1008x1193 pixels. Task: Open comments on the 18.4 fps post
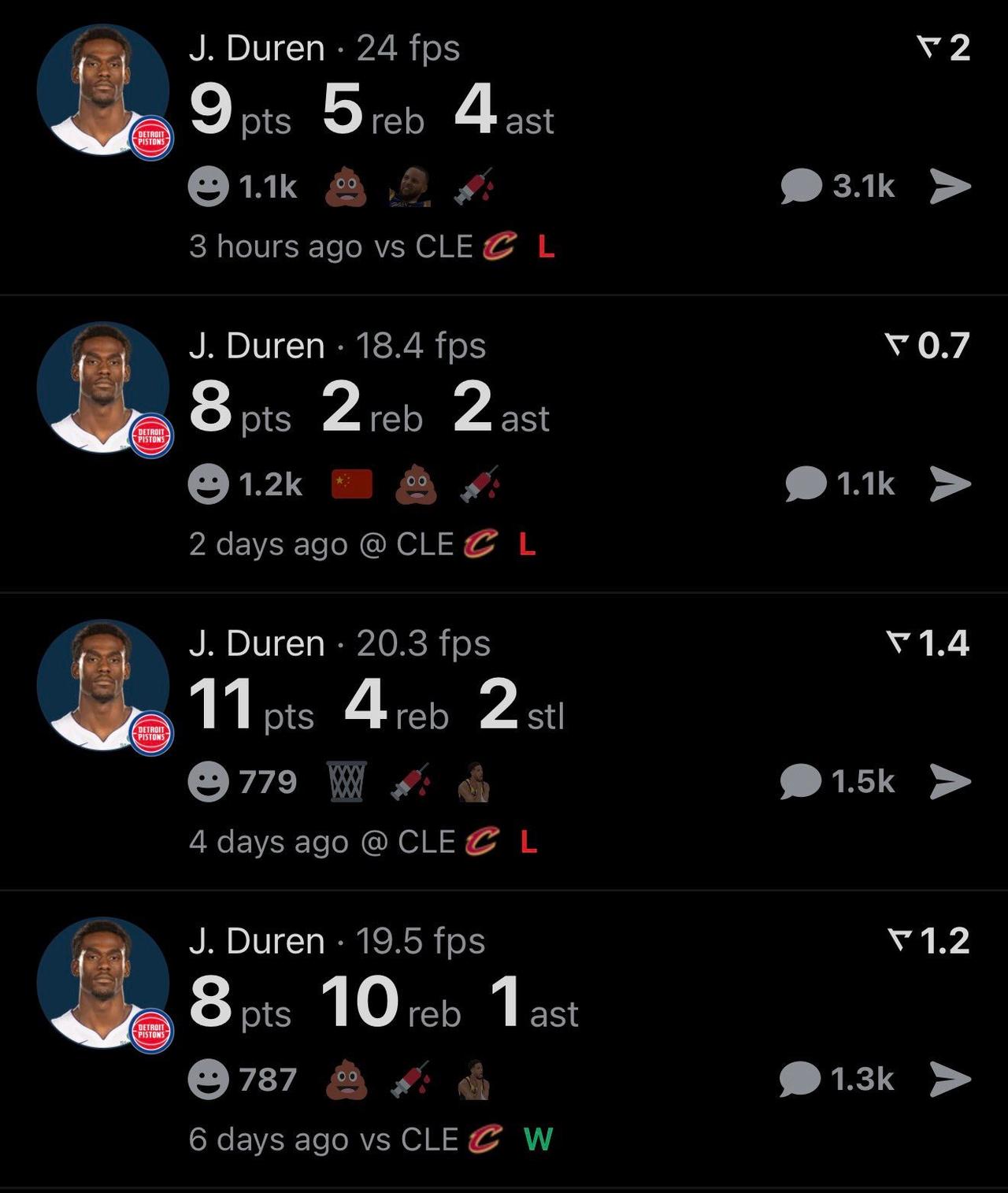[x=840, y=483]
